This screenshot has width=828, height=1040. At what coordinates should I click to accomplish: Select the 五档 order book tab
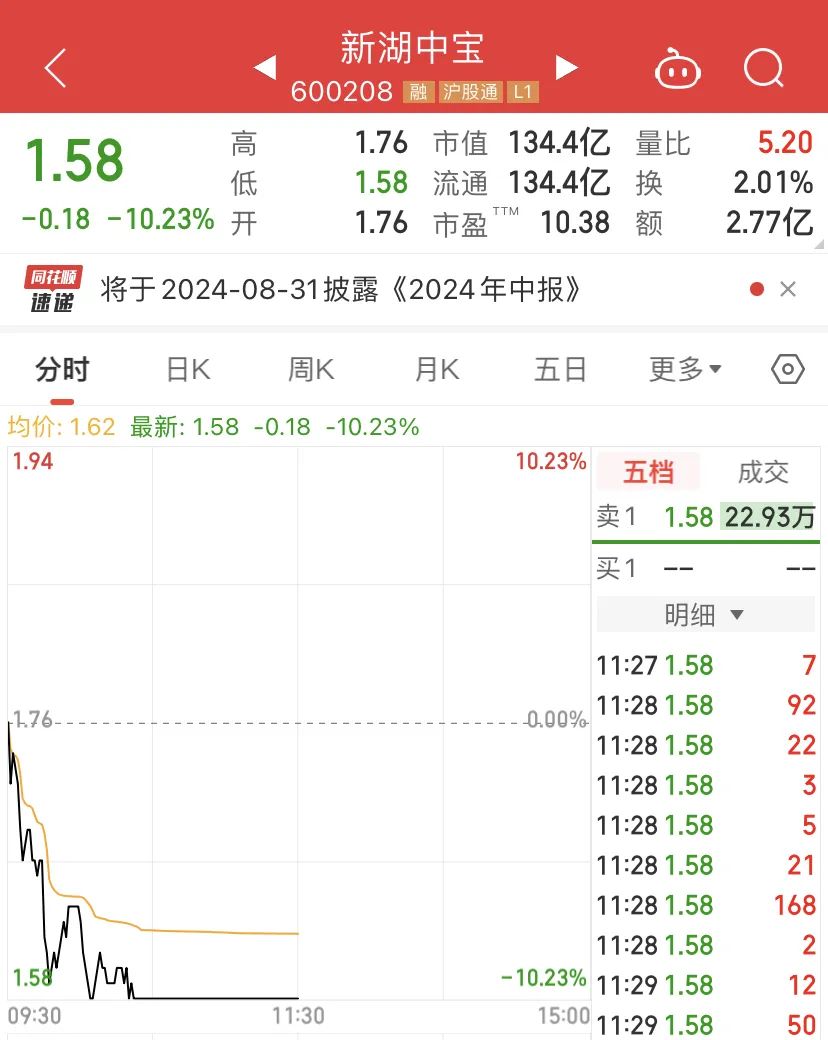coord(648,472)
